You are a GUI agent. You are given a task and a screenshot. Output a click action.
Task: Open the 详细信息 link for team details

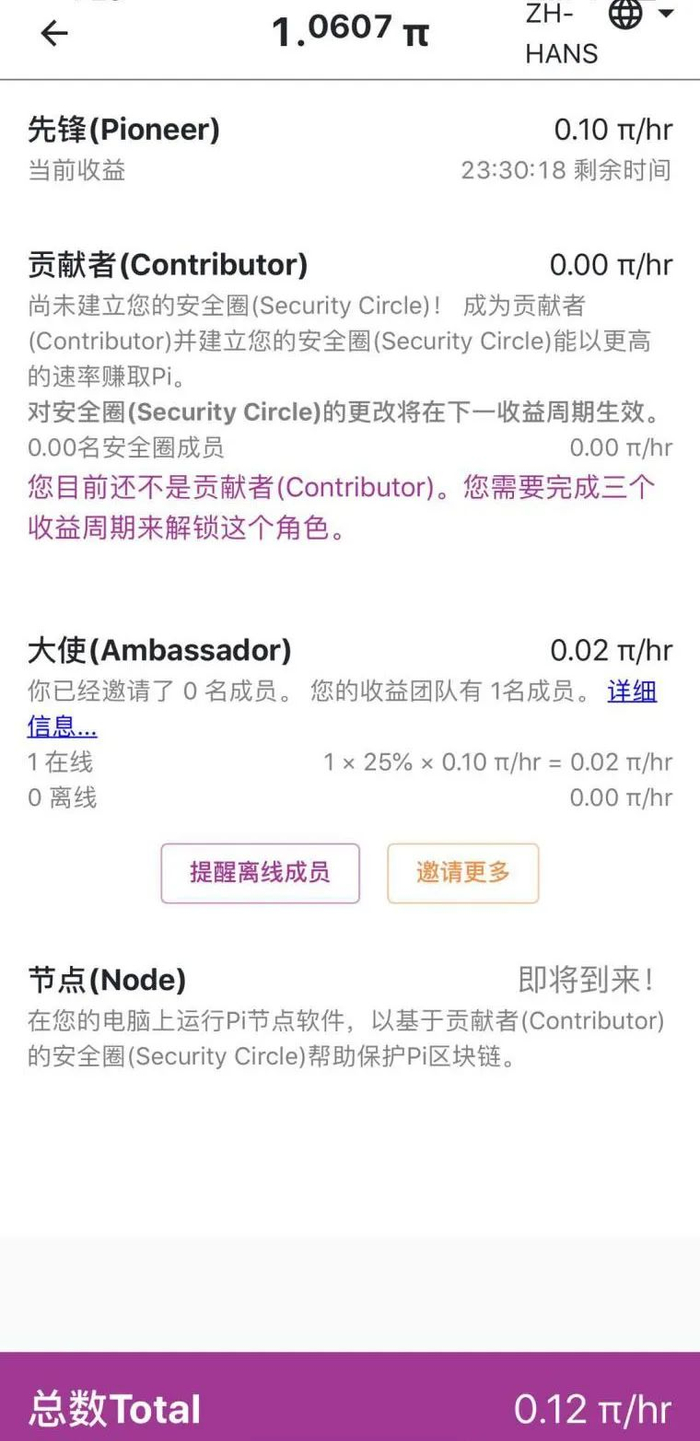pos(631,692)
